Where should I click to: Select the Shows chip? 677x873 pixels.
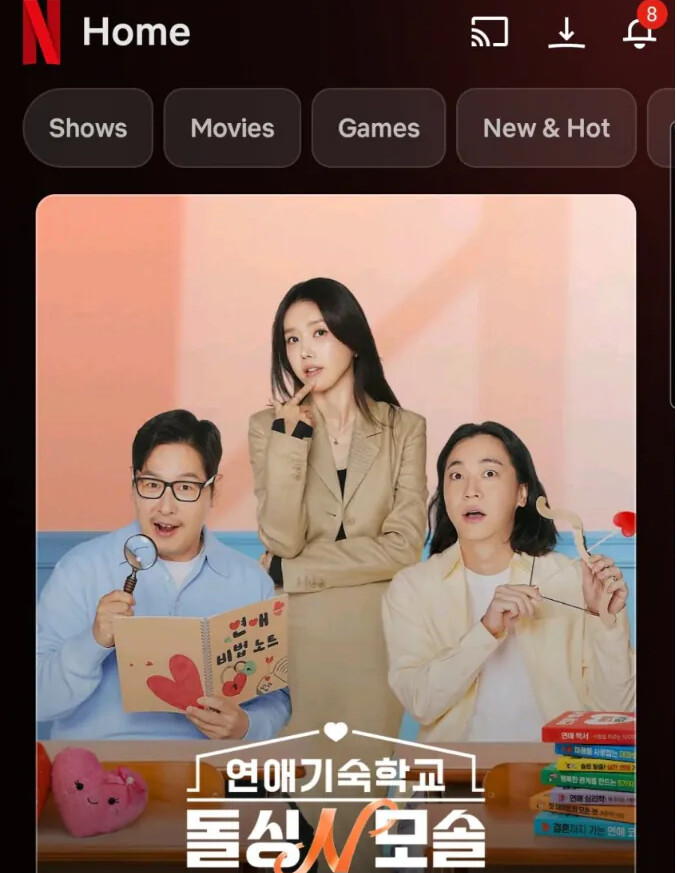(x=88, y=128)
